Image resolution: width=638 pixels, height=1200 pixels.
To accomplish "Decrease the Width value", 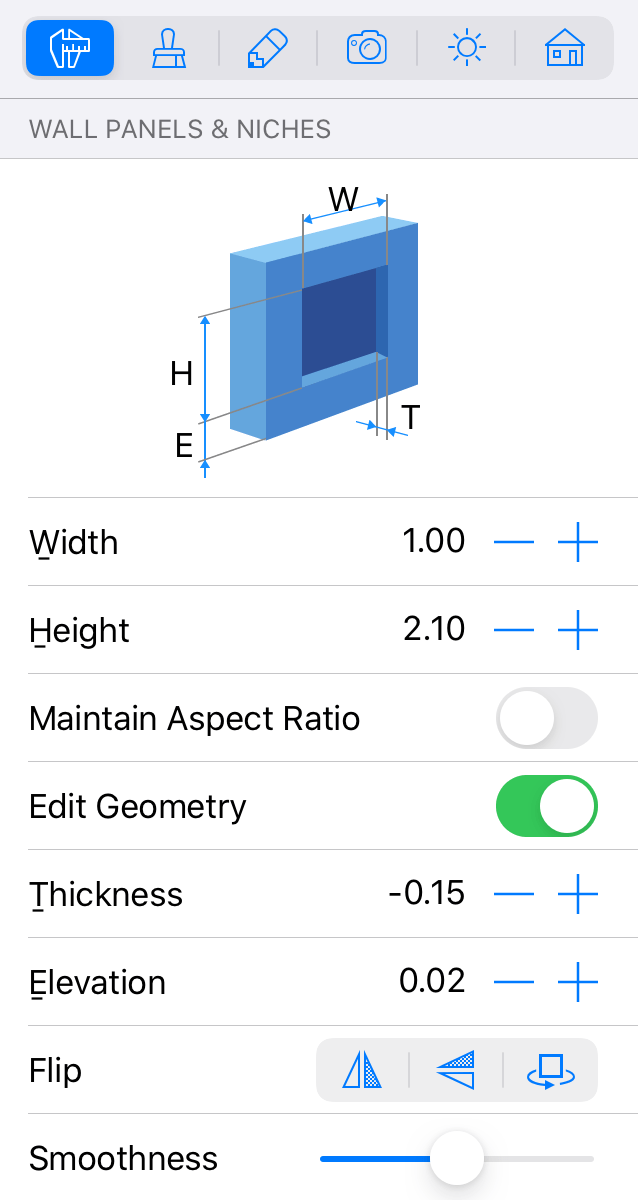I will point(514,542).
